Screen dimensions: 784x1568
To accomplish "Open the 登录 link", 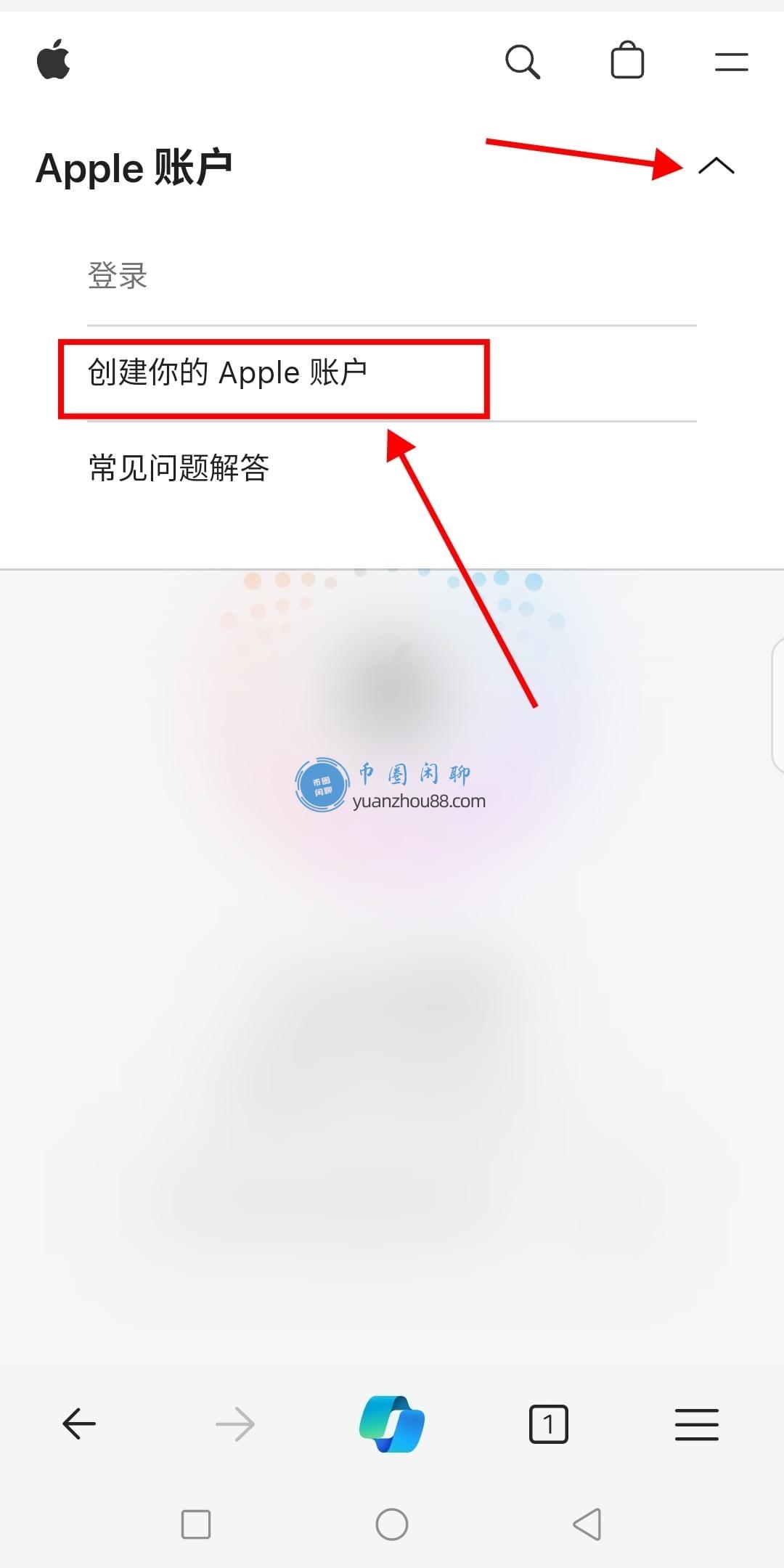I will (x=118, y=276).
